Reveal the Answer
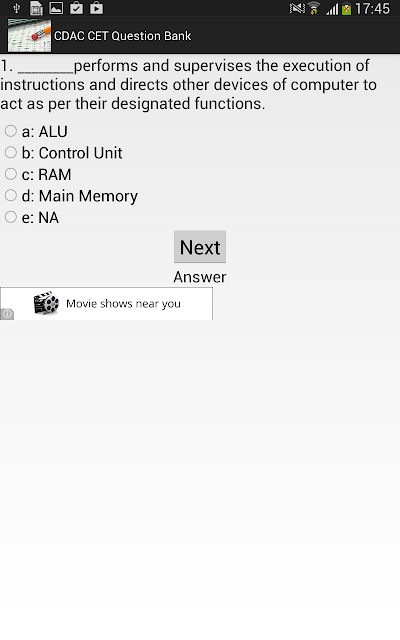The width and height of the screenshot is (400, 640). (x=200, y=277)
